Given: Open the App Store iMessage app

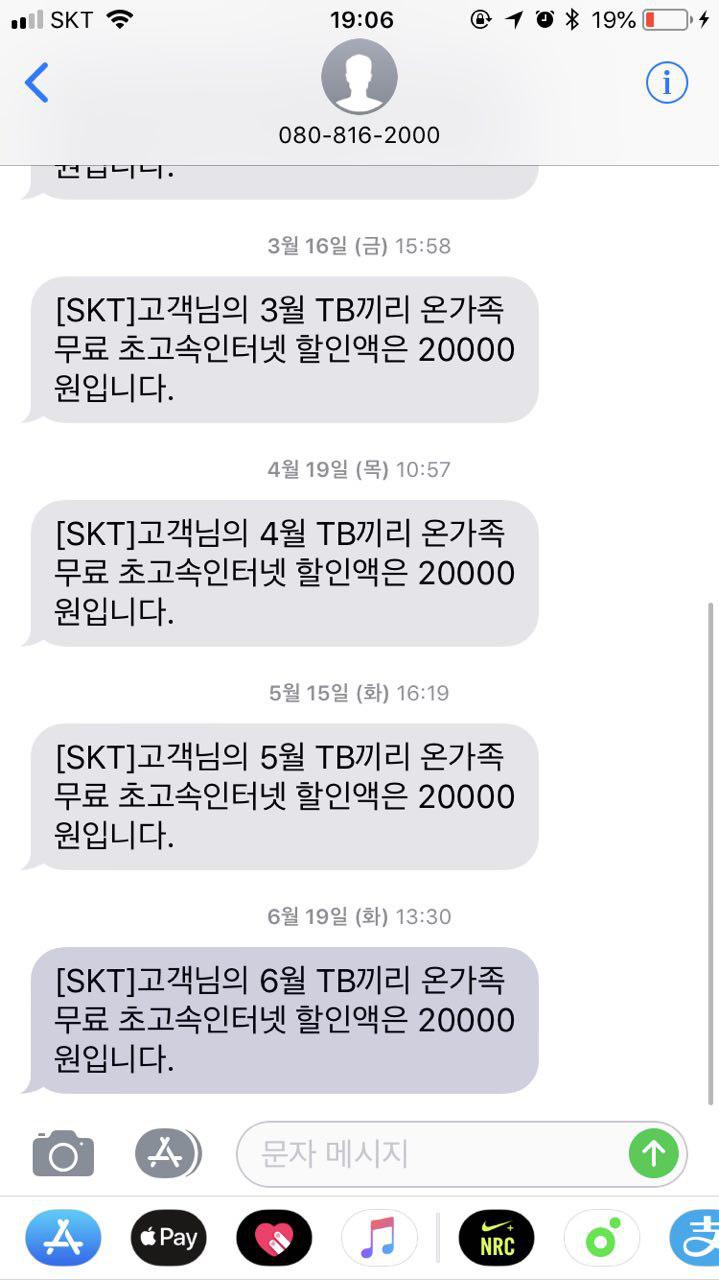Looking at the screenshot, I should coord(63,1238).
